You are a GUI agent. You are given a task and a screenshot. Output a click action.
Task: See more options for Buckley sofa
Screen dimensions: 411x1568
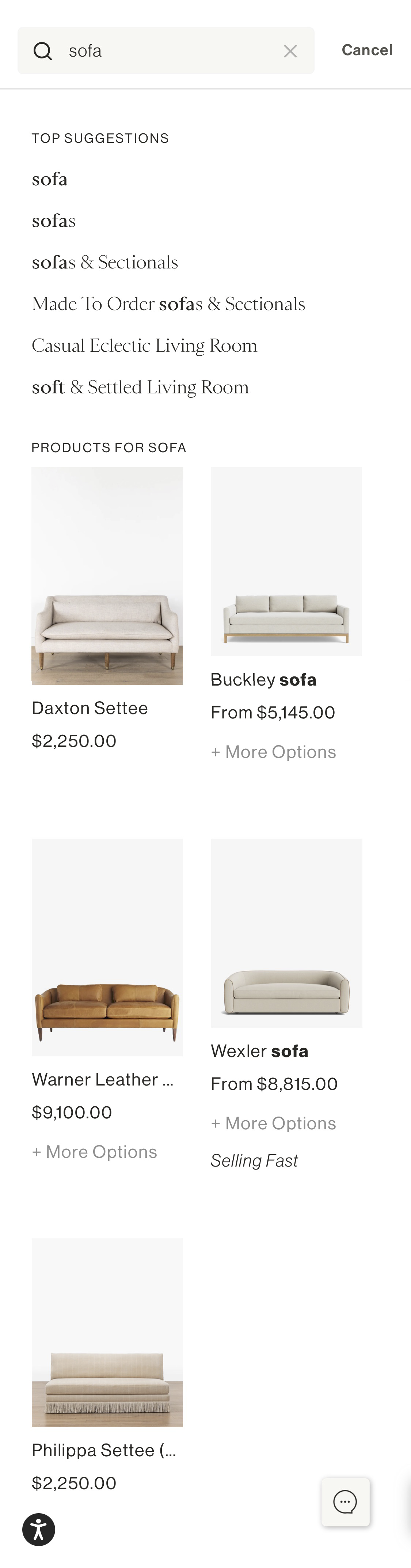pos(273,752)
